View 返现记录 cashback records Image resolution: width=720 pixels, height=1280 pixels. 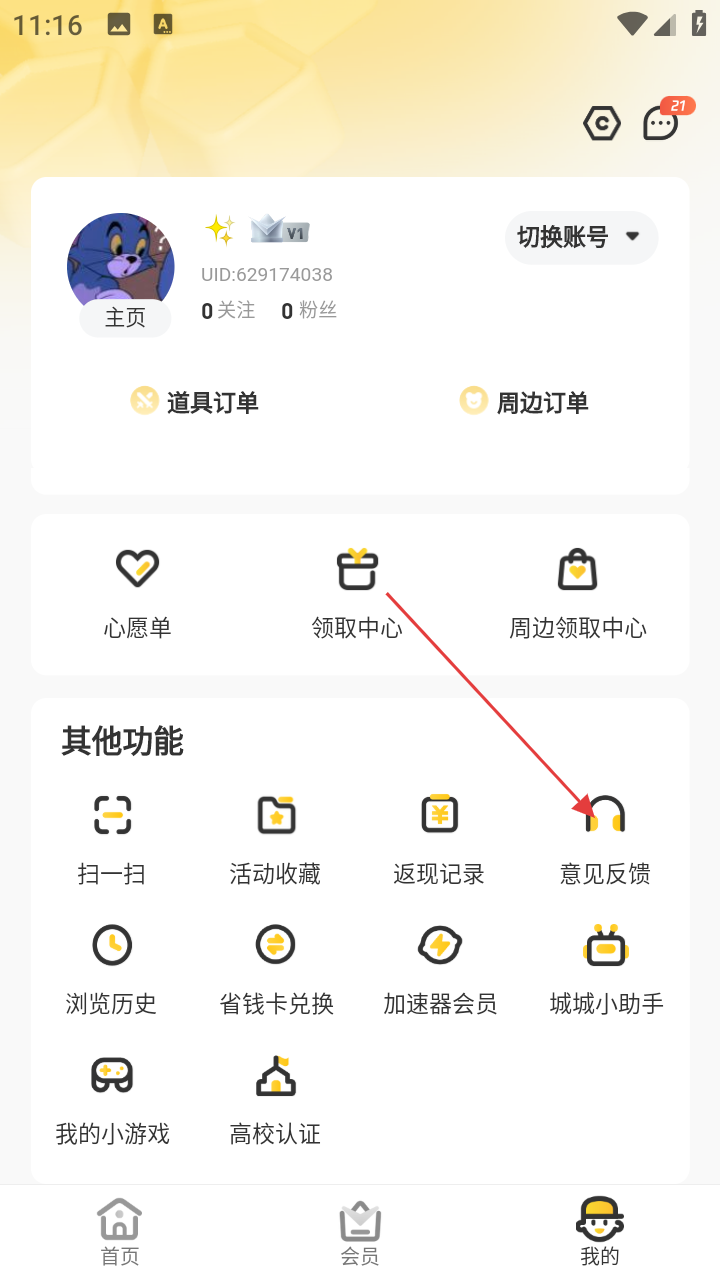pyautogui.click(x=439, y=837)
